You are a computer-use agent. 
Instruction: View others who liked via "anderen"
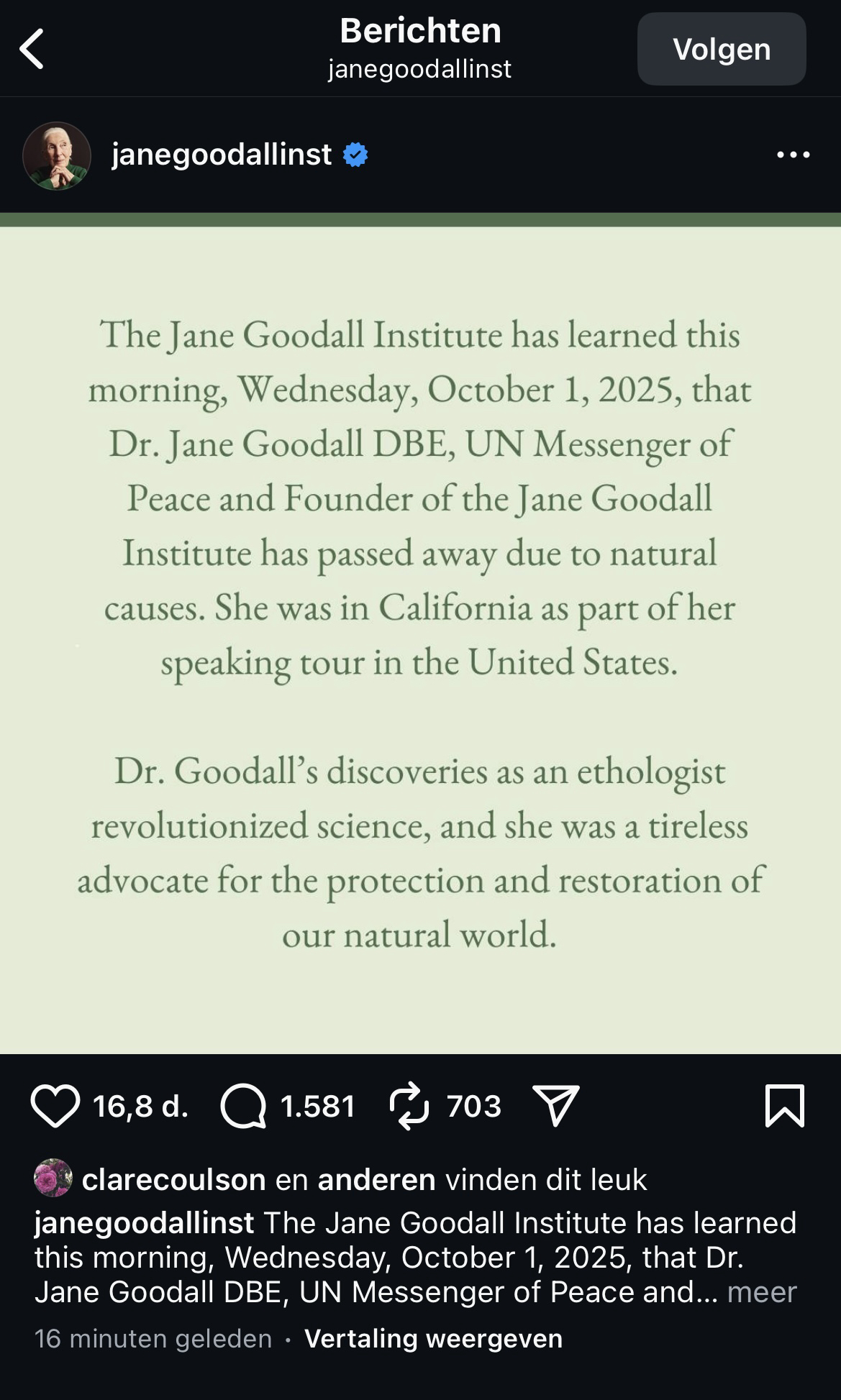376,1180
